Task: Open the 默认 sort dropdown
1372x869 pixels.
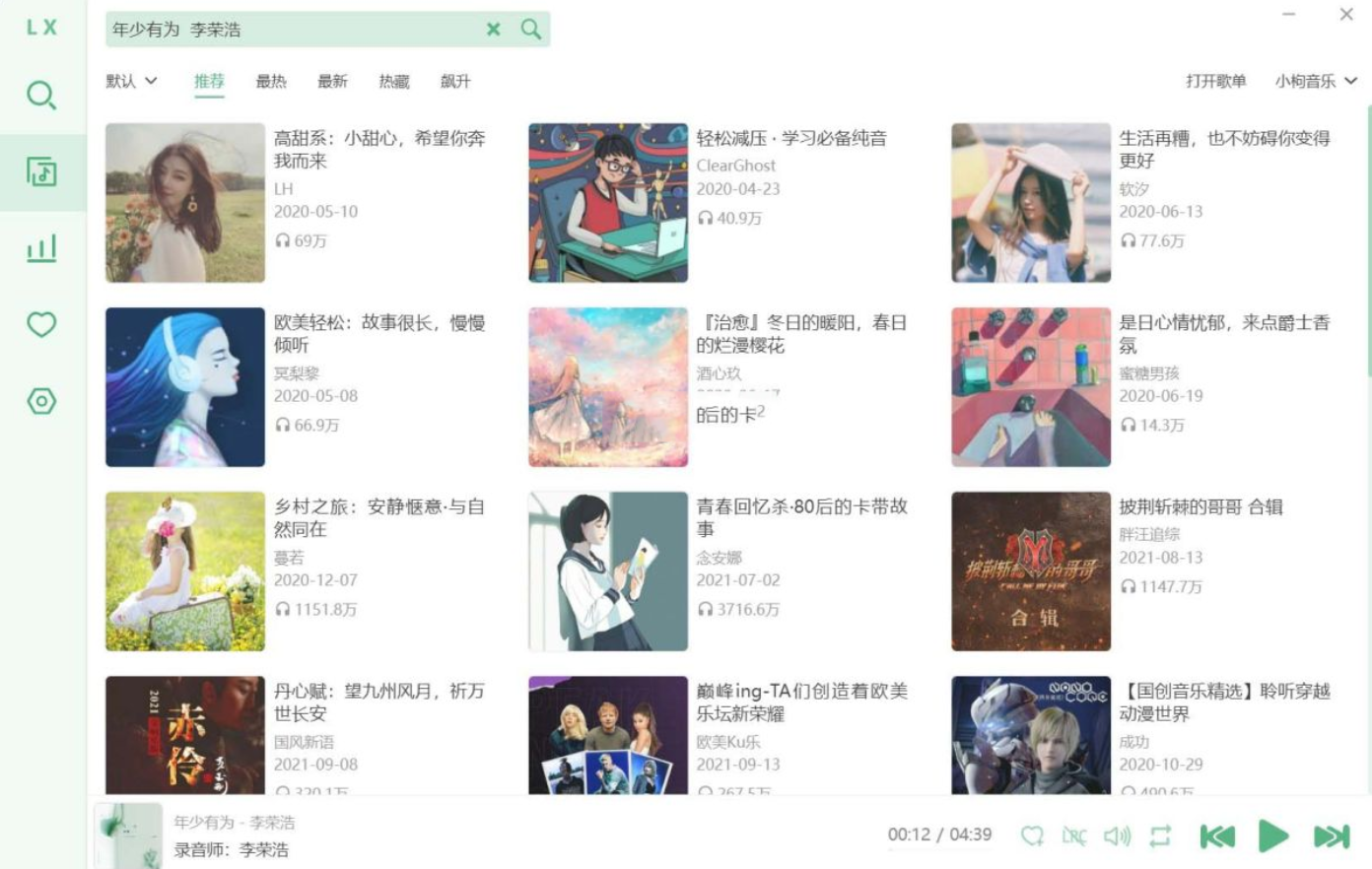Action: [x=131, y=81]
